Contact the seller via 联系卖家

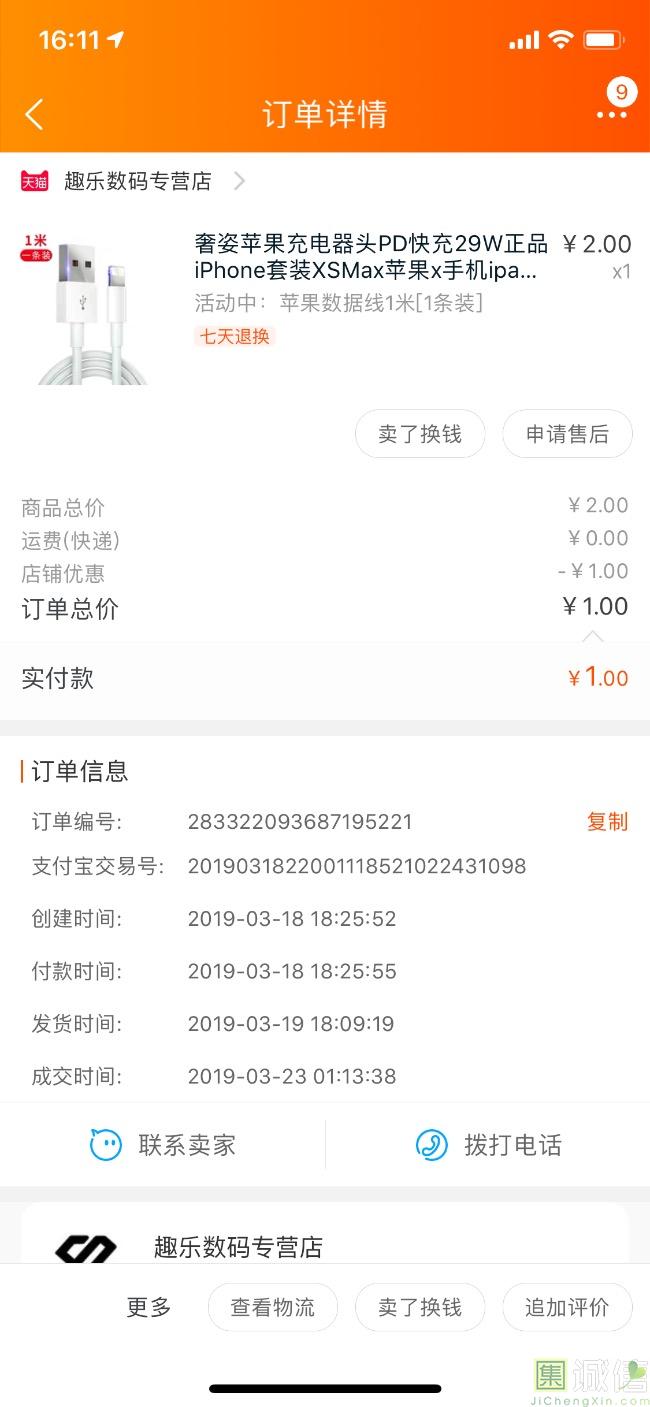coord(163,1145)
